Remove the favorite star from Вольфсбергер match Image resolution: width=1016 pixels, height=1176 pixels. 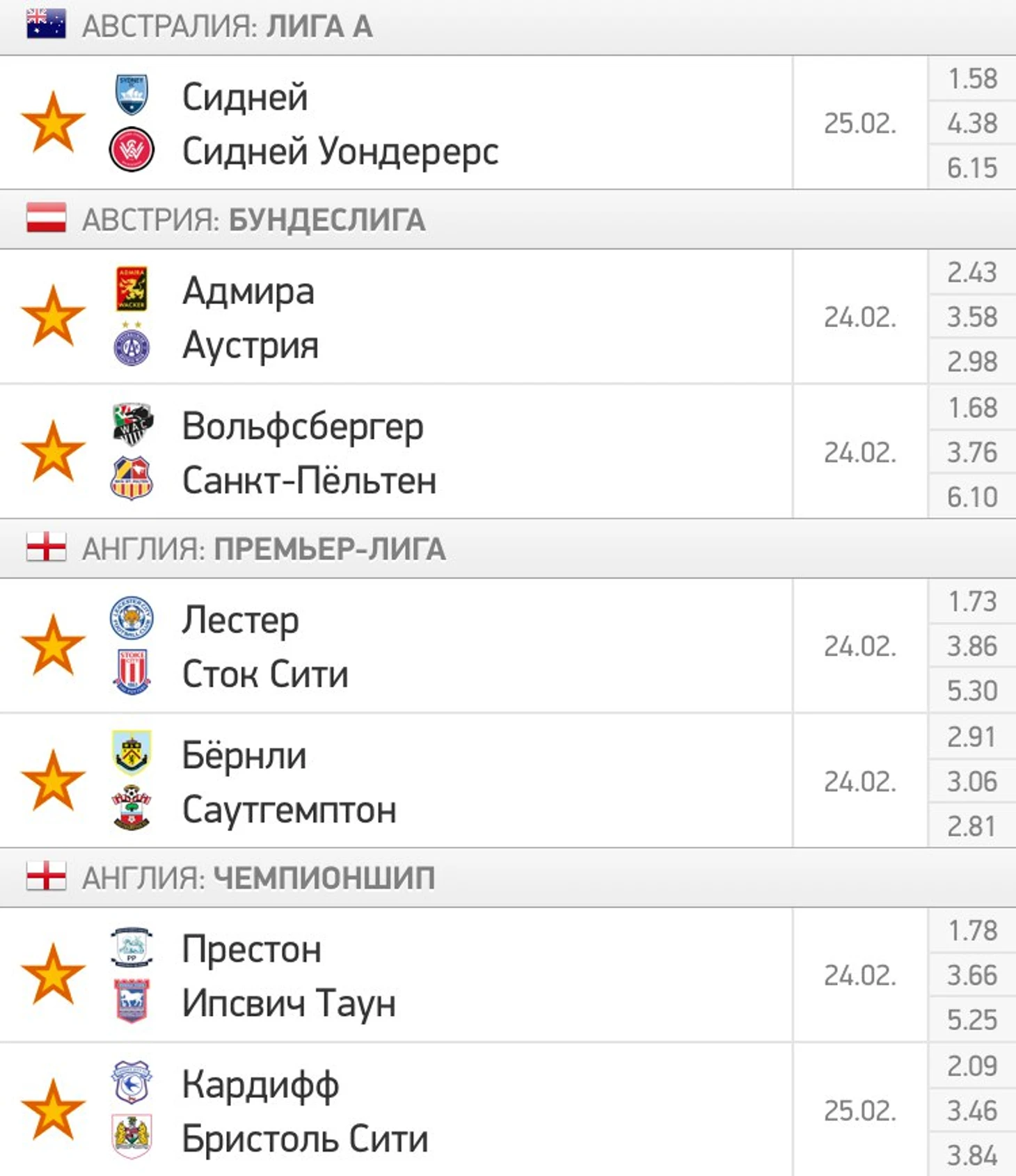[53, 452]
